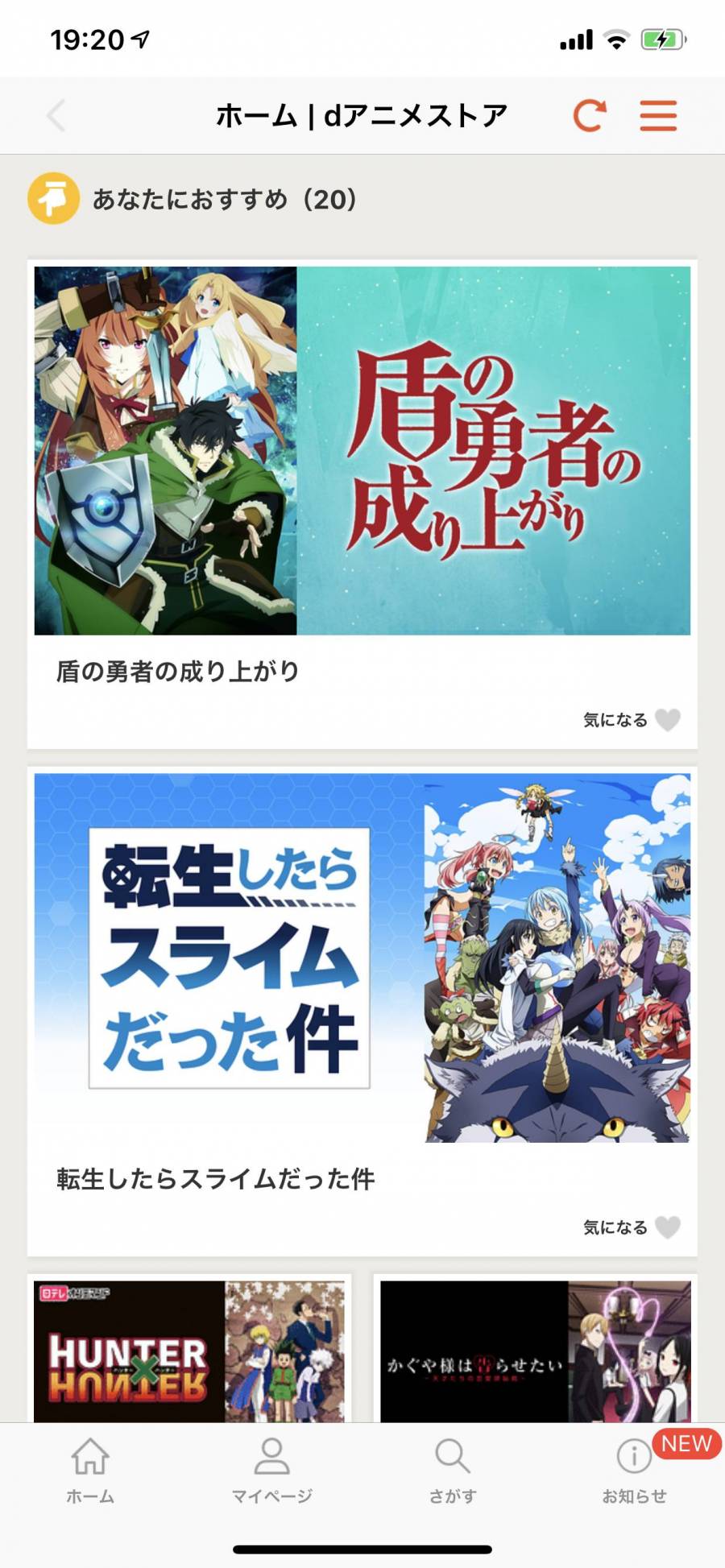Screen dimensions: 725x1568
Task: Switch to the マイページ tab
Action: pos(271,1471)
